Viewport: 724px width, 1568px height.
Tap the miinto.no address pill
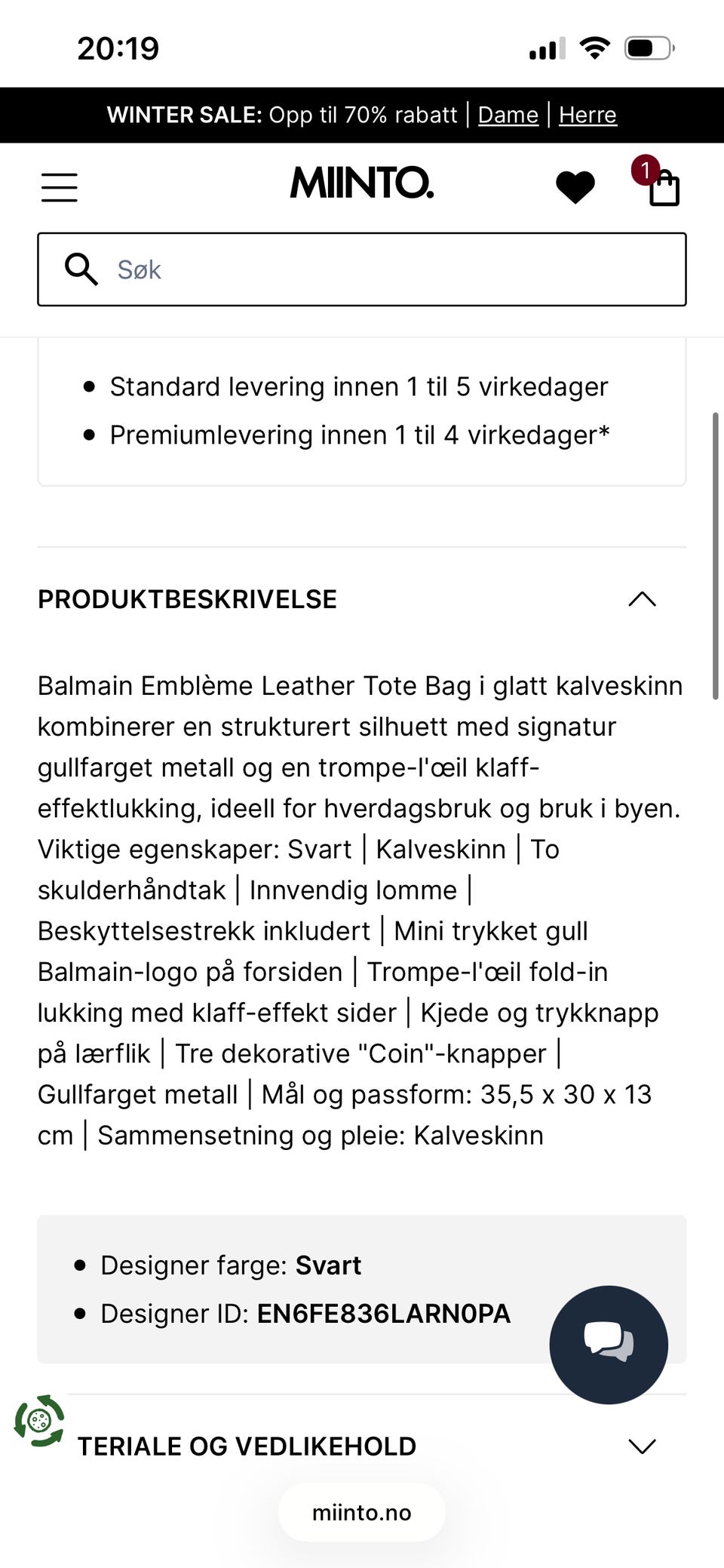point(361,1512)
